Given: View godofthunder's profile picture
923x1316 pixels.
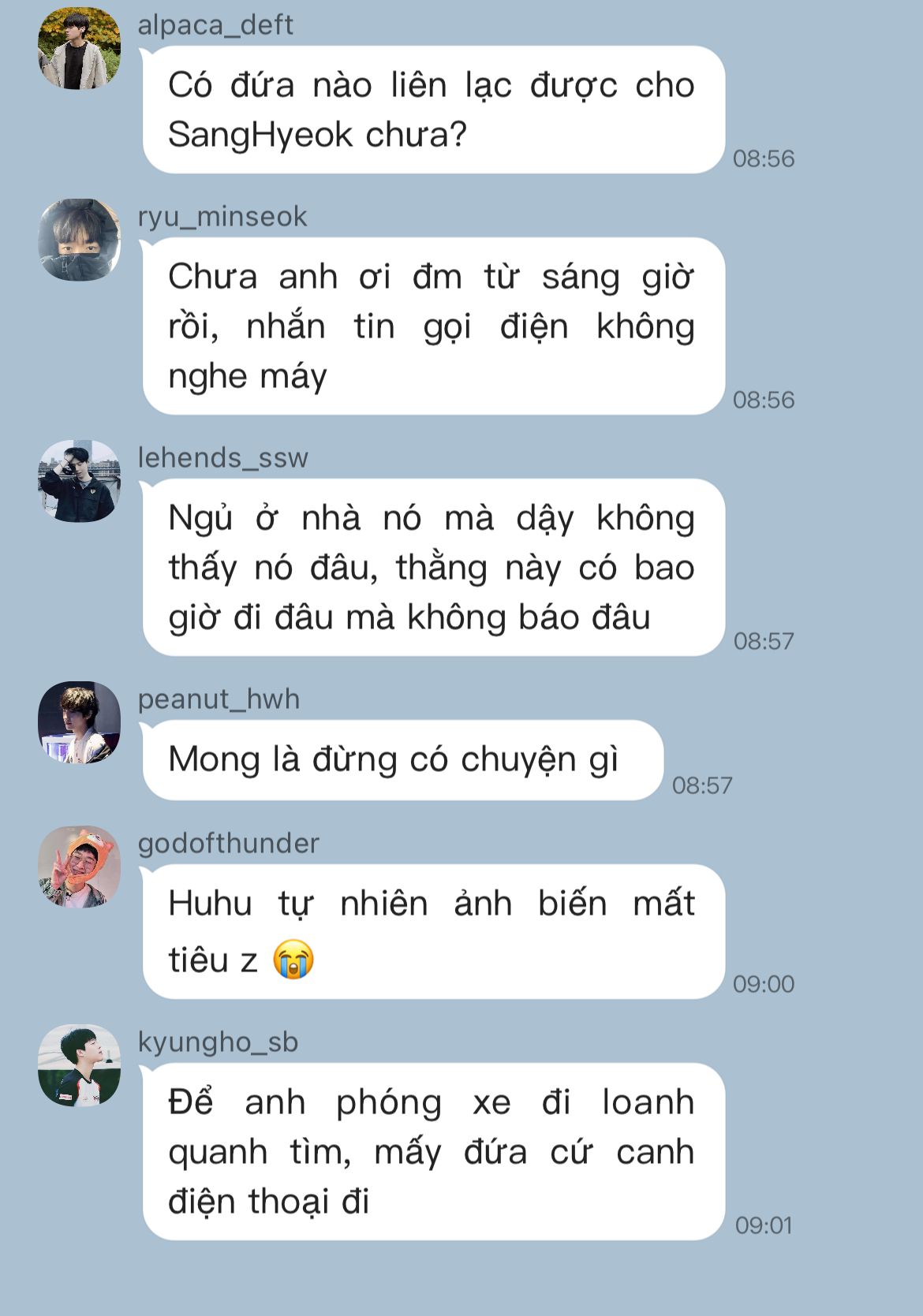Looking at the screenshot, I should point(79,867).
